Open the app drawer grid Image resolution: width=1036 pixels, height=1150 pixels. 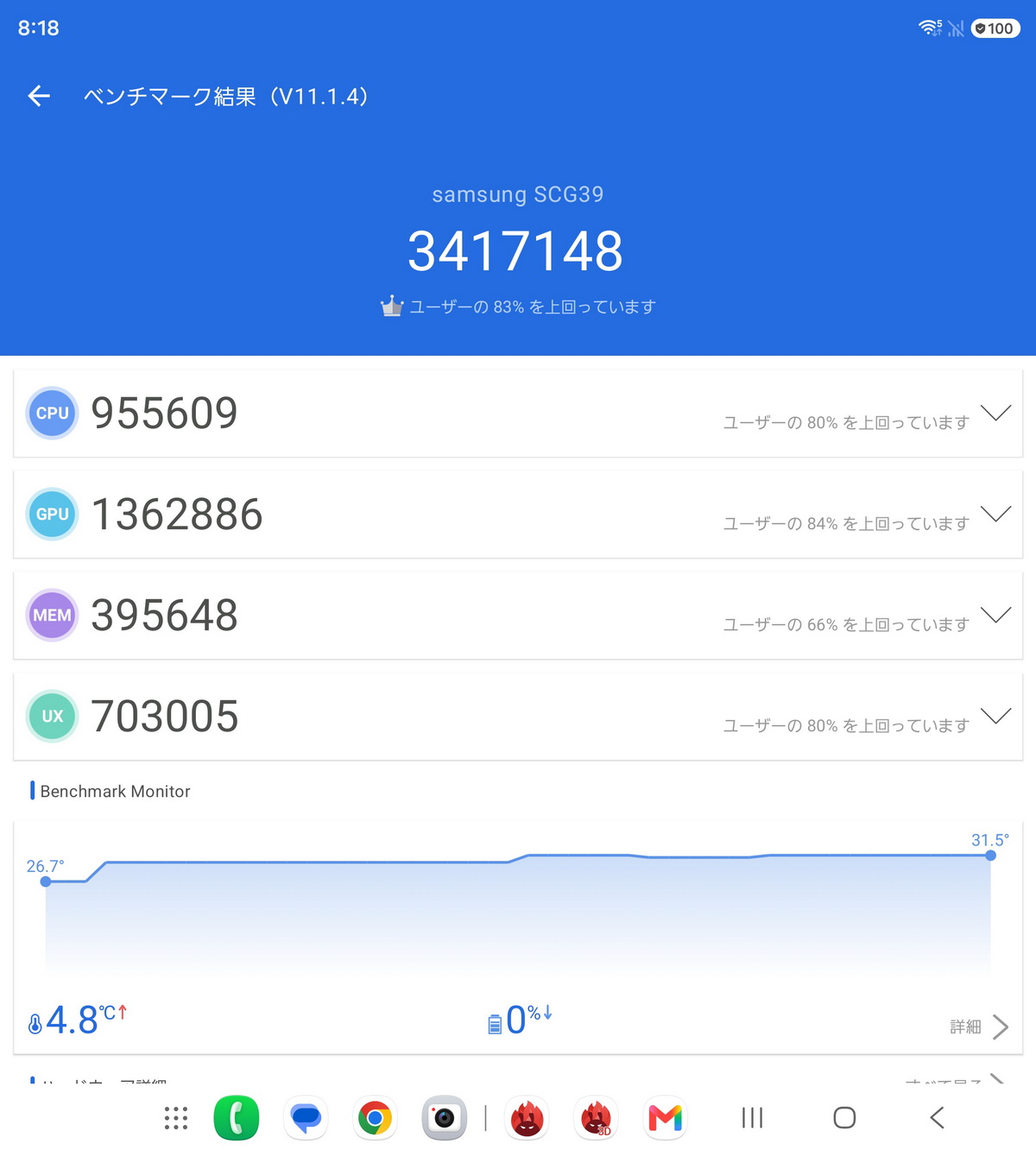[176, 1118]
